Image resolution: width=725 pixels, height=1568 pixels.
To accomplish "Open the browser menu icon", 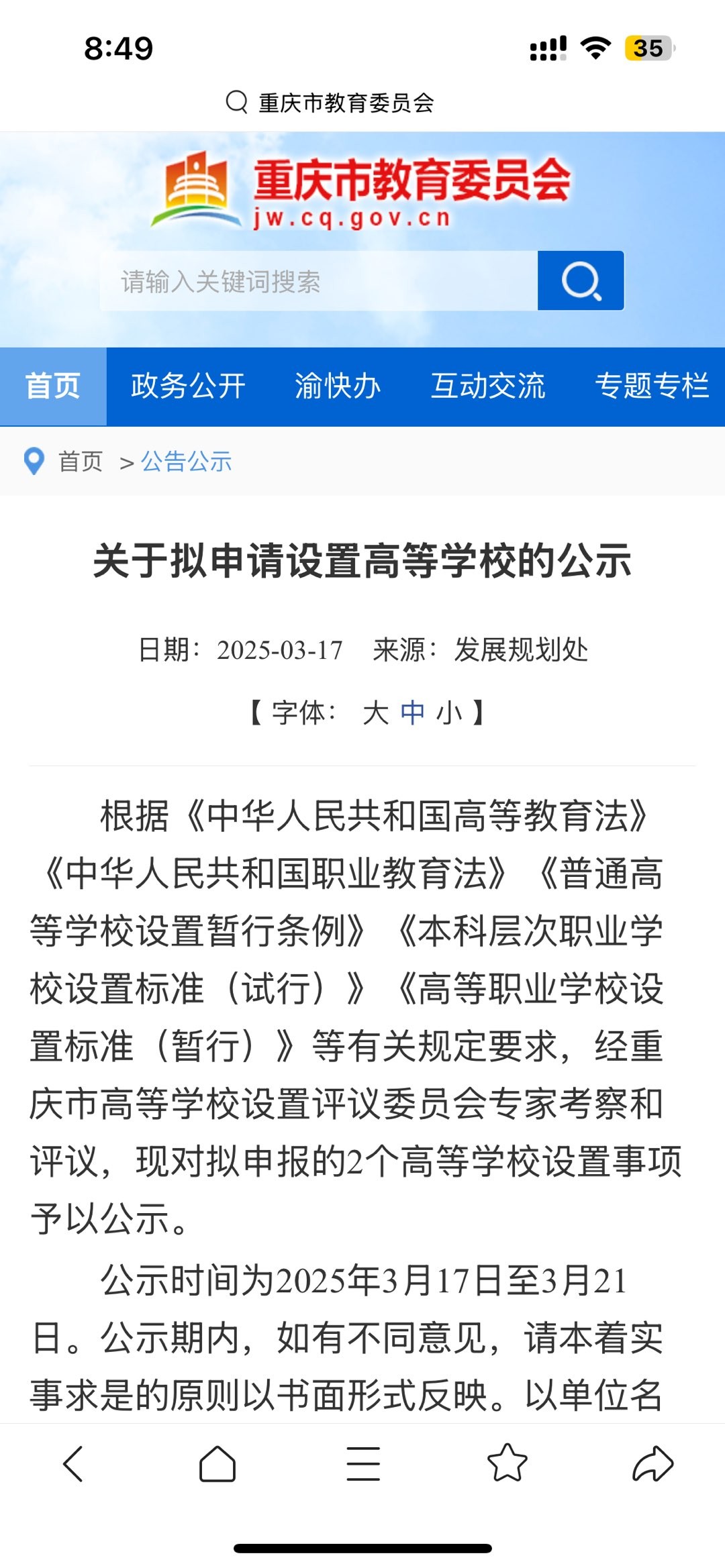I will tap(363, 1463).
